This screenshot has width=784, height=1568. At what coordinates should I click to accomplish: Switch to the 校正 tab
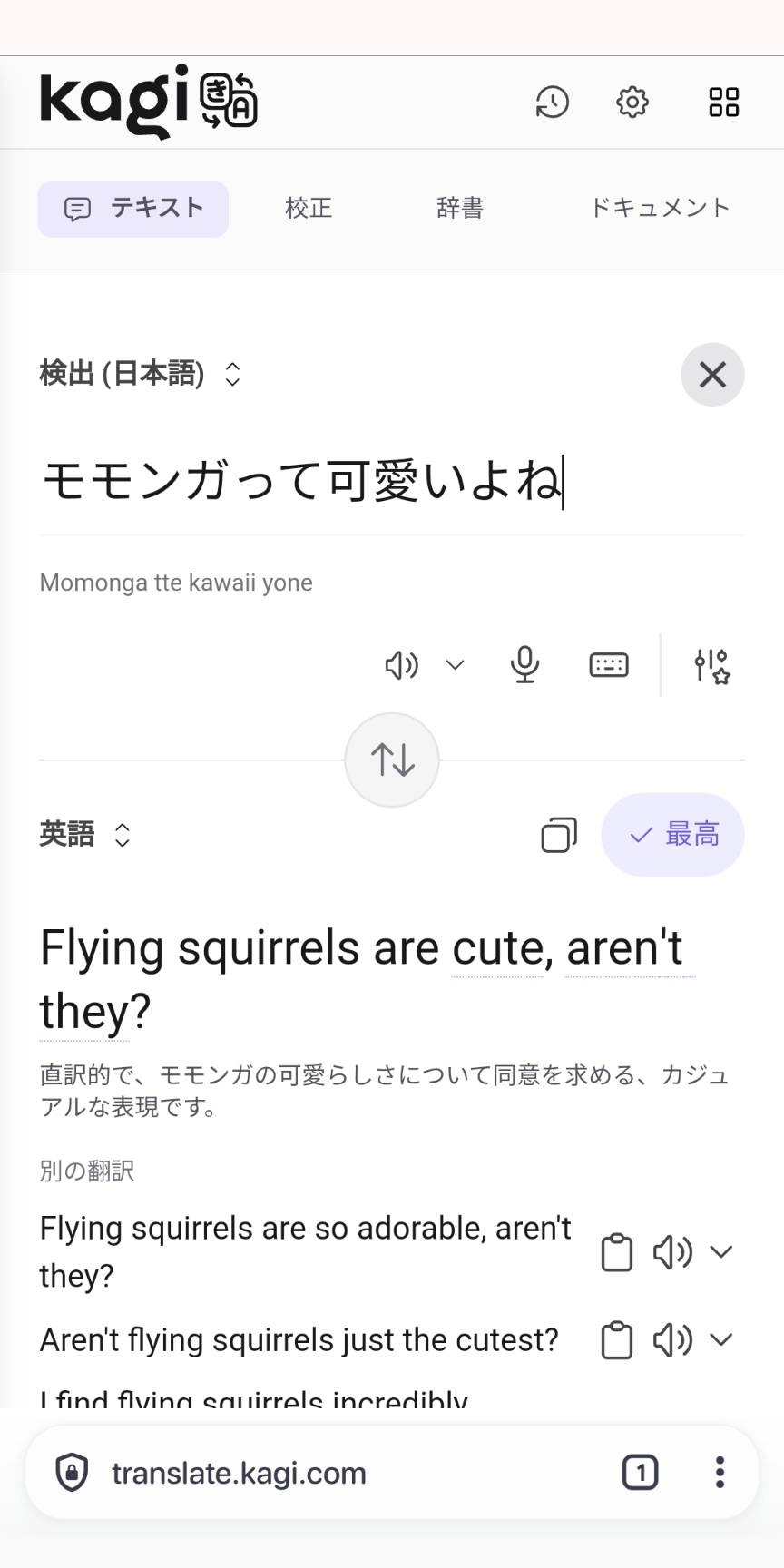(309, 209)
